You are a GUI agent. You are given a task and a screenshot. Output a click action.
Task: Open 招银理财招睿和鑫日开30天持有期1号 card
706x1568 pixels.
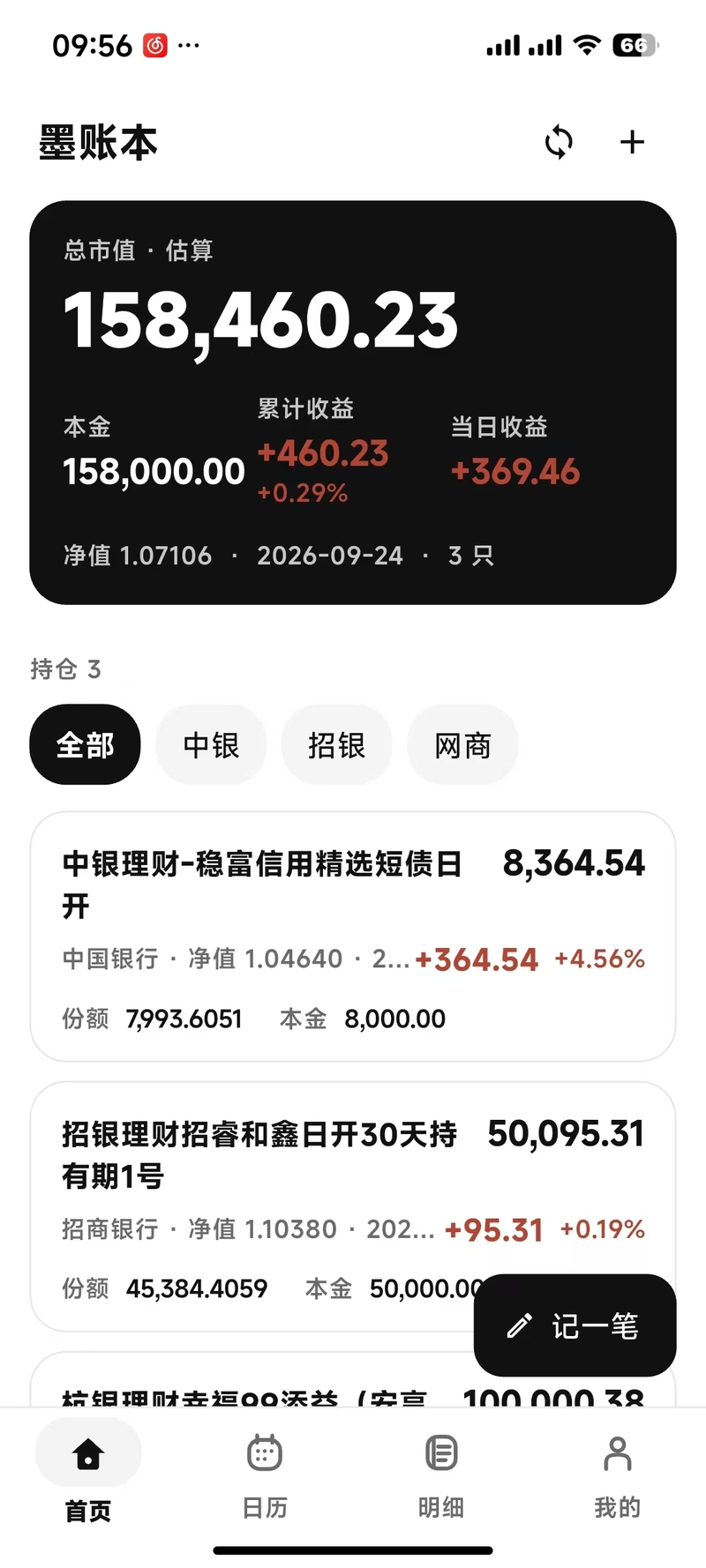point(353,1206)
